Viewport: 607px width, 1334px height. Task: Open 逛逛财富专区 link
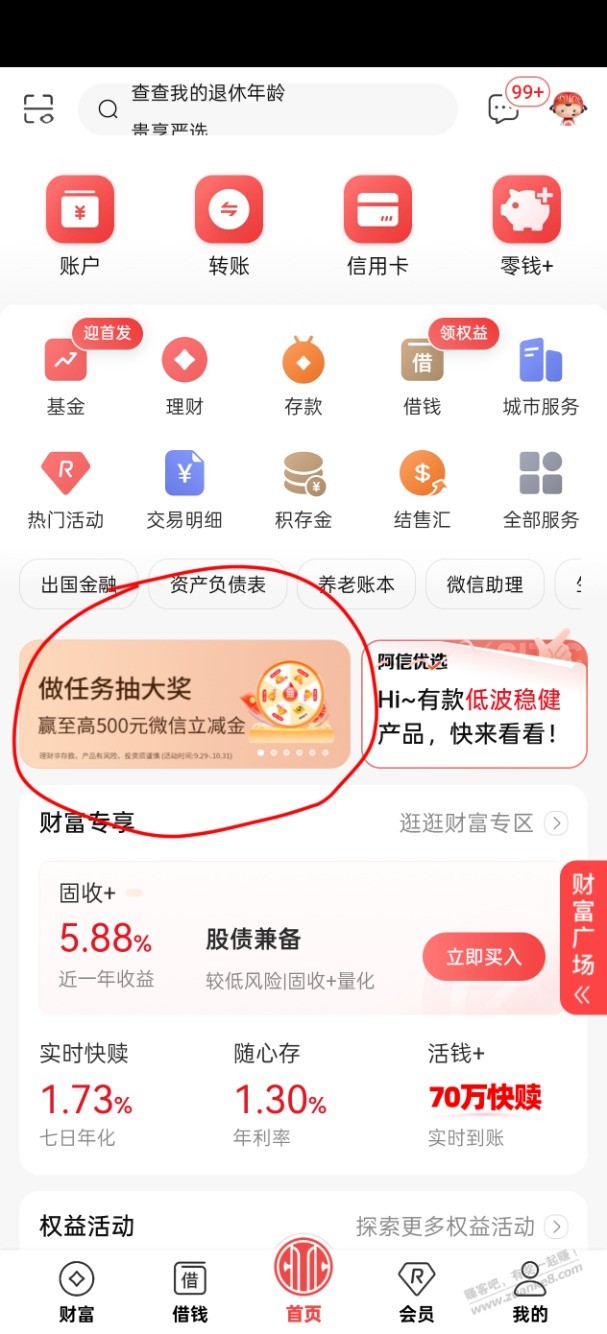(483, 823)
